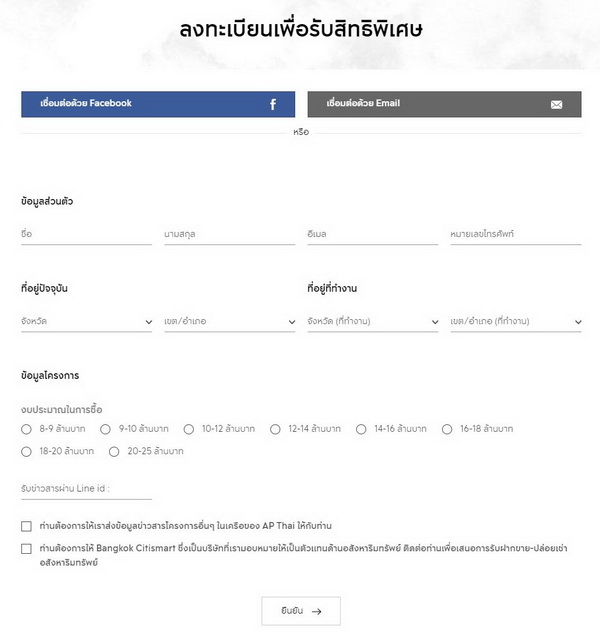Focus the อีเมล (email) field

coord(372,234)
